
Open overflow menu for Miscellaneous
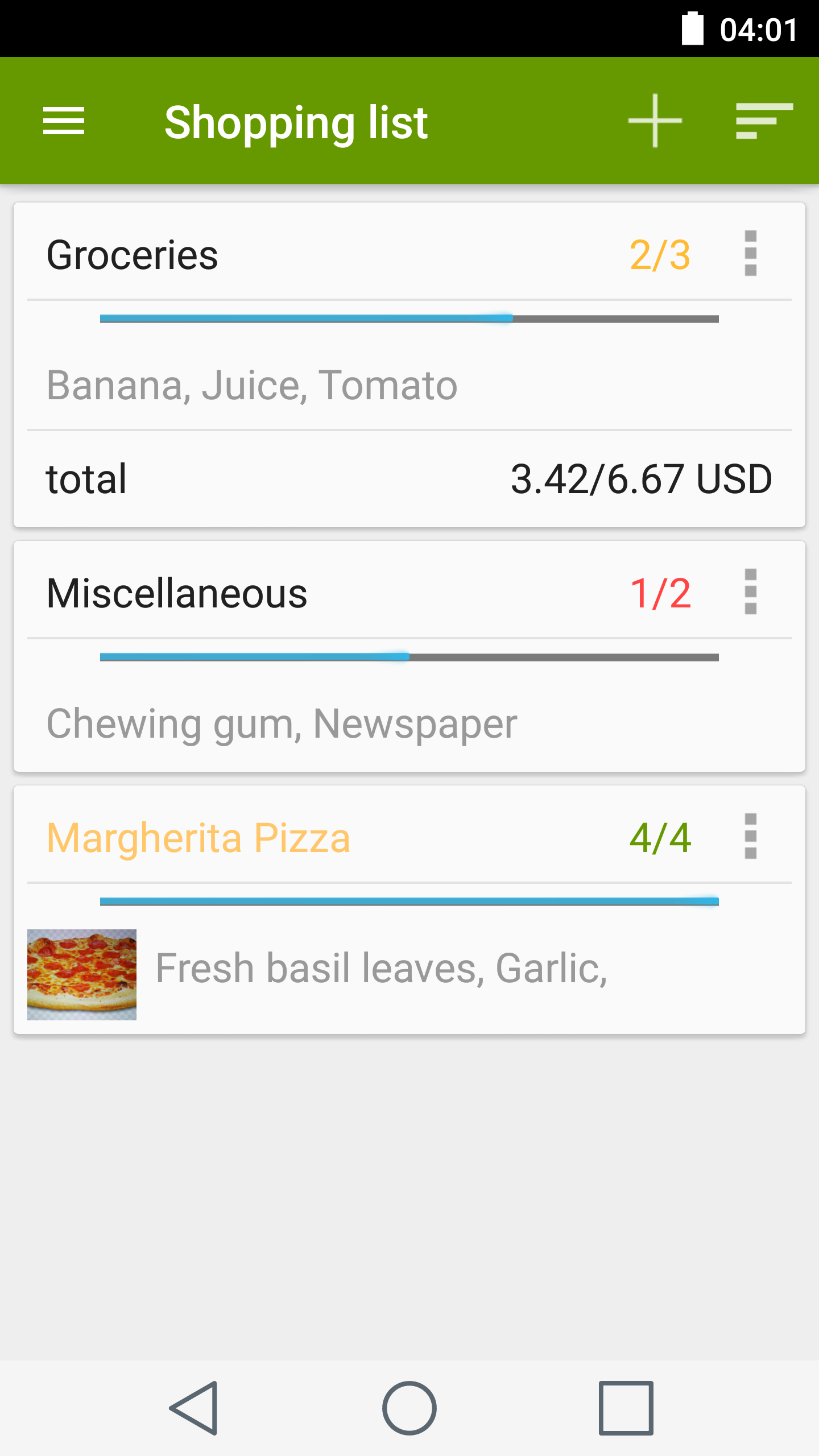[x=751, y=592]
